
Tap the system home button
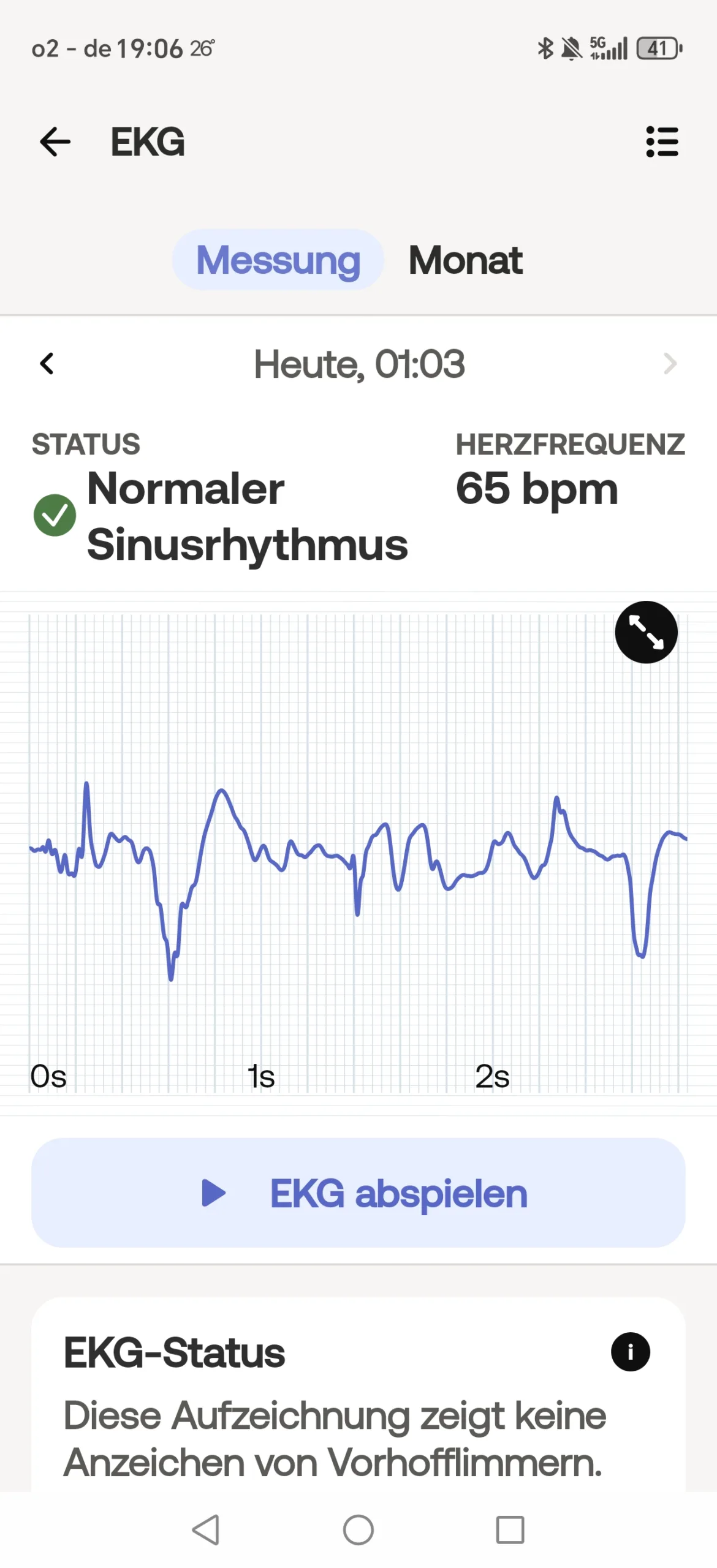pyautogui.click(x=358, y=1531)
